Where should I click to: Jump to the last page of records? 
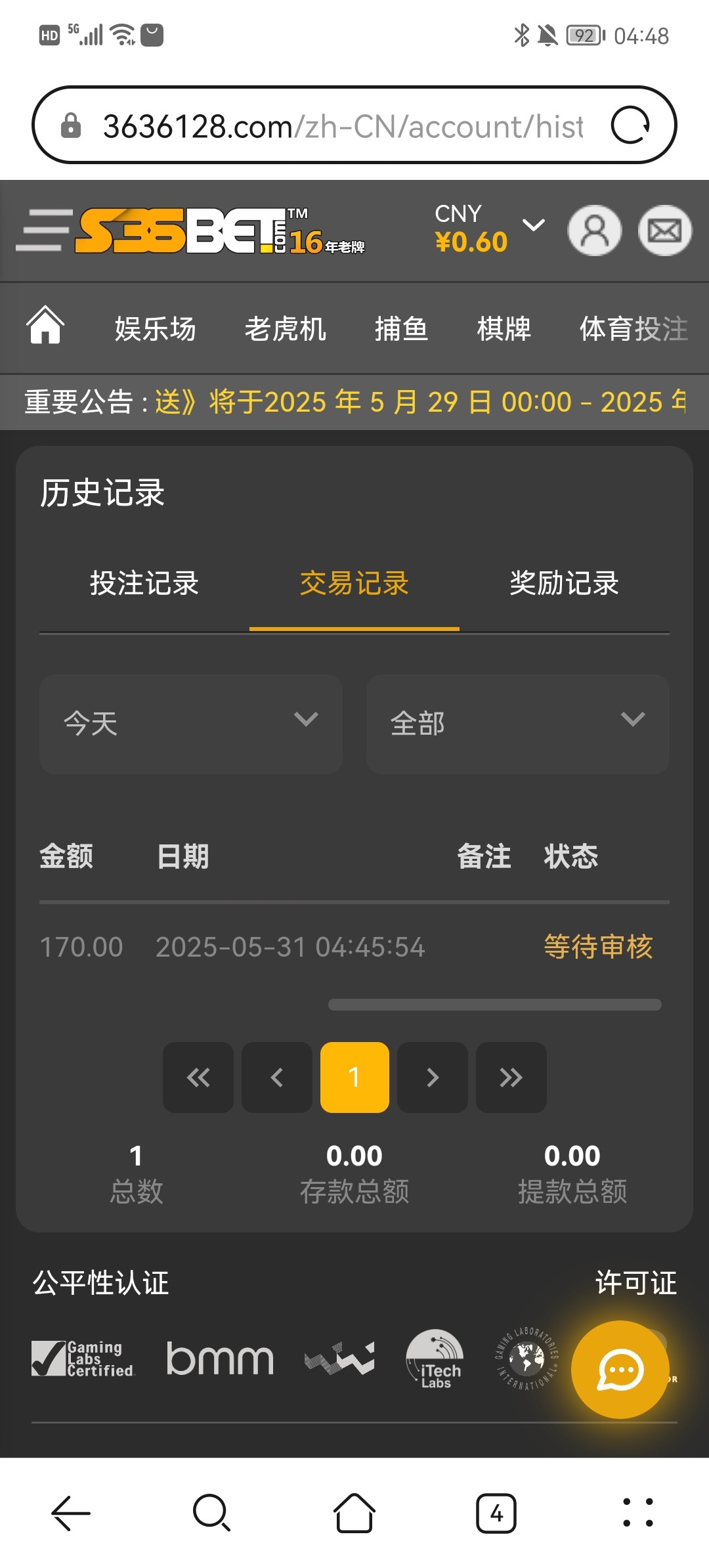pos(511,1077)
